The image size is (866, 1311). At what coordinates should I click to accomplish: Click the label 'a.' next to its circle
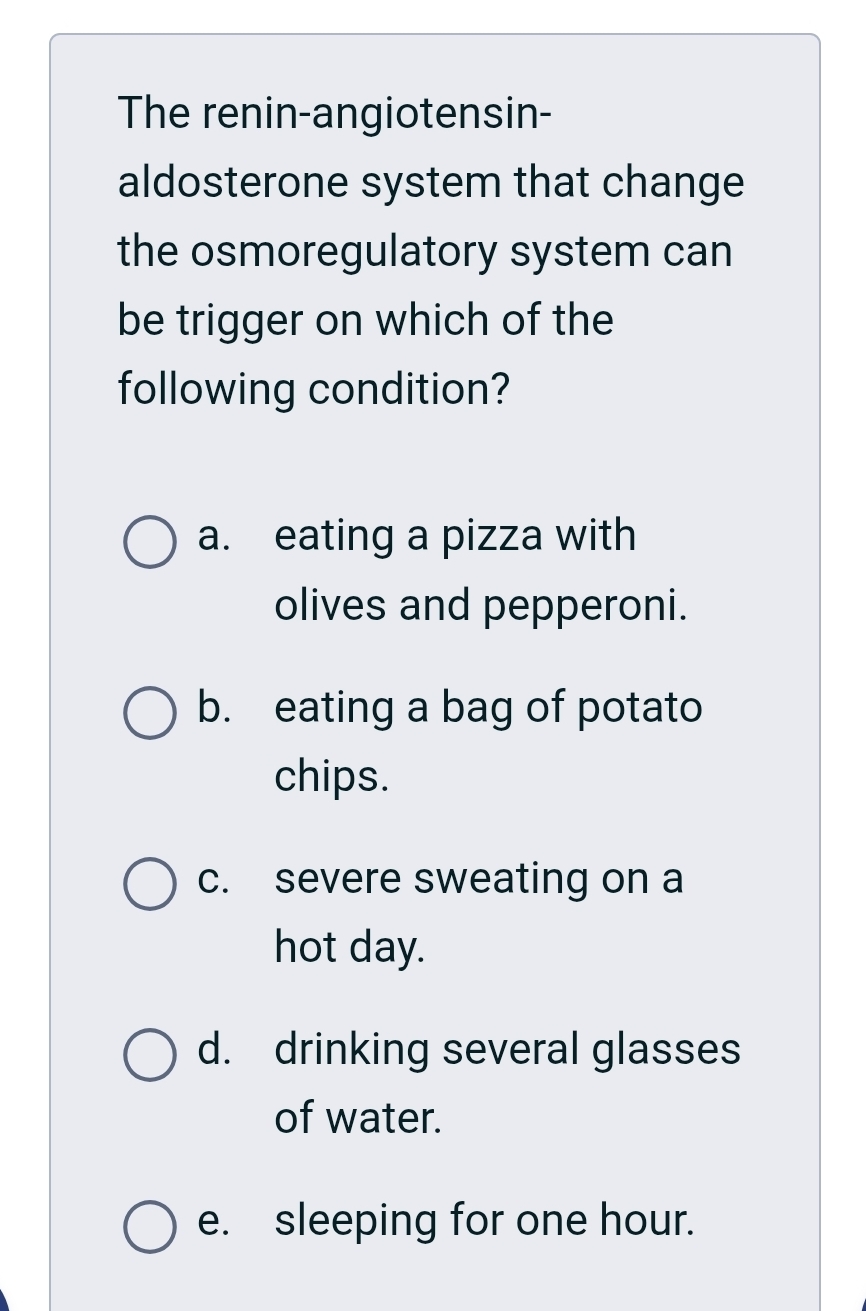pos(210,537)
